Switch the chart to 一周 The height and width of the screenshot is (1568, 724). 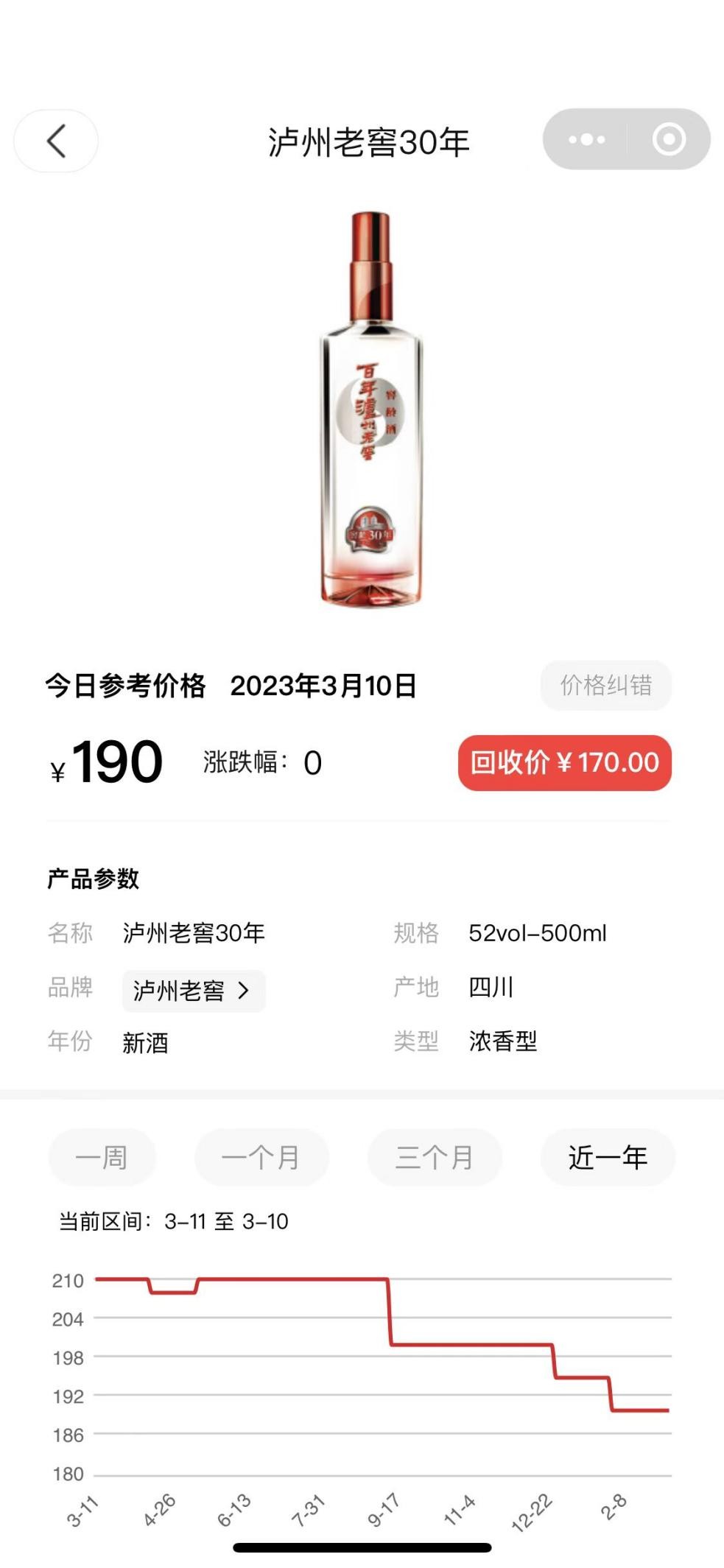(x=102, y=1157)
